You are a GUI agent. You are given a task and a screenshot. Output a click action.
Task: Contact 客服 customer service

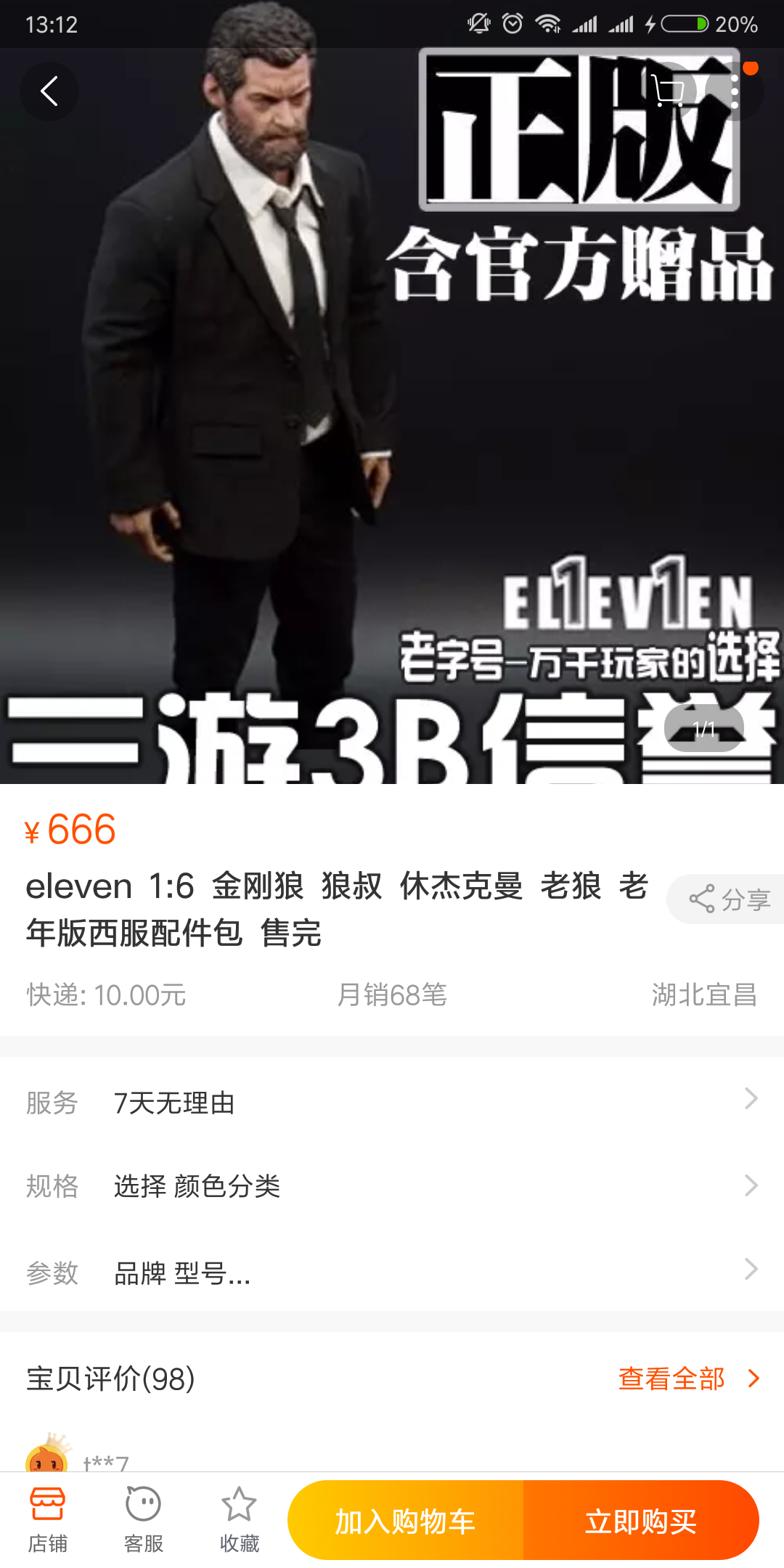click(144, 1520)
